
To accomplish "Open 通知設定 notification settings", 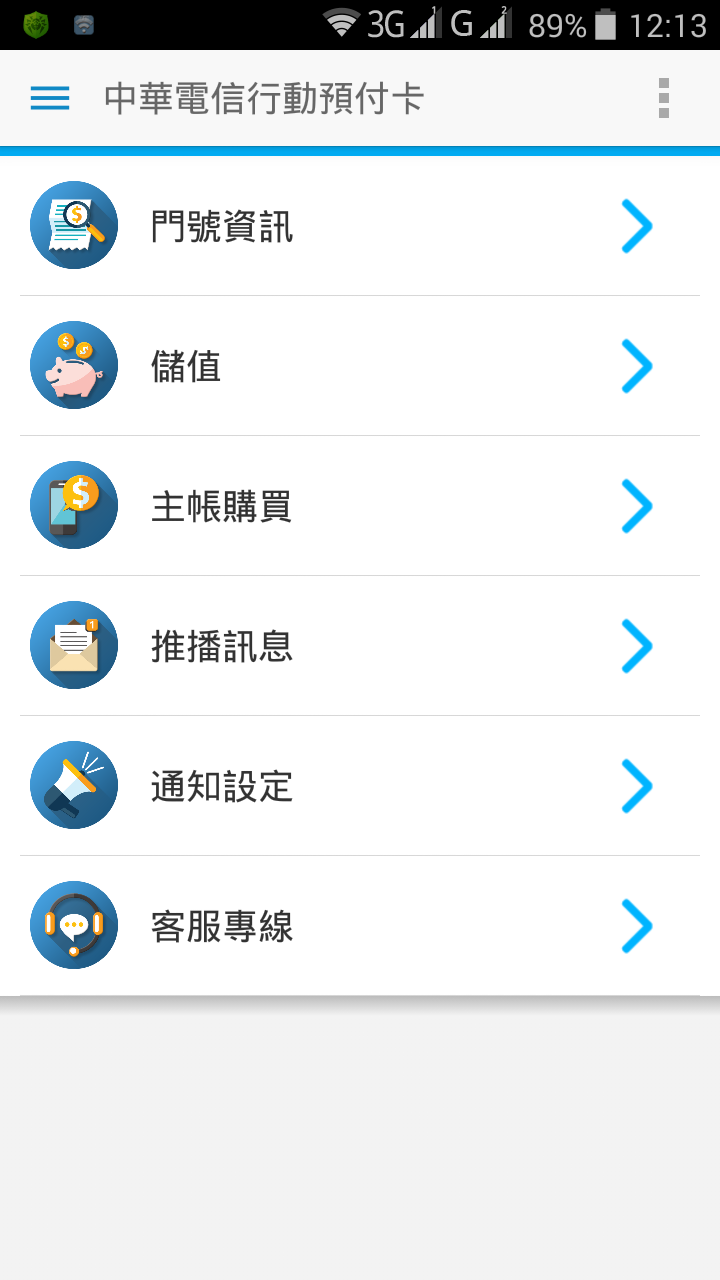I will (x=360, y=786).
